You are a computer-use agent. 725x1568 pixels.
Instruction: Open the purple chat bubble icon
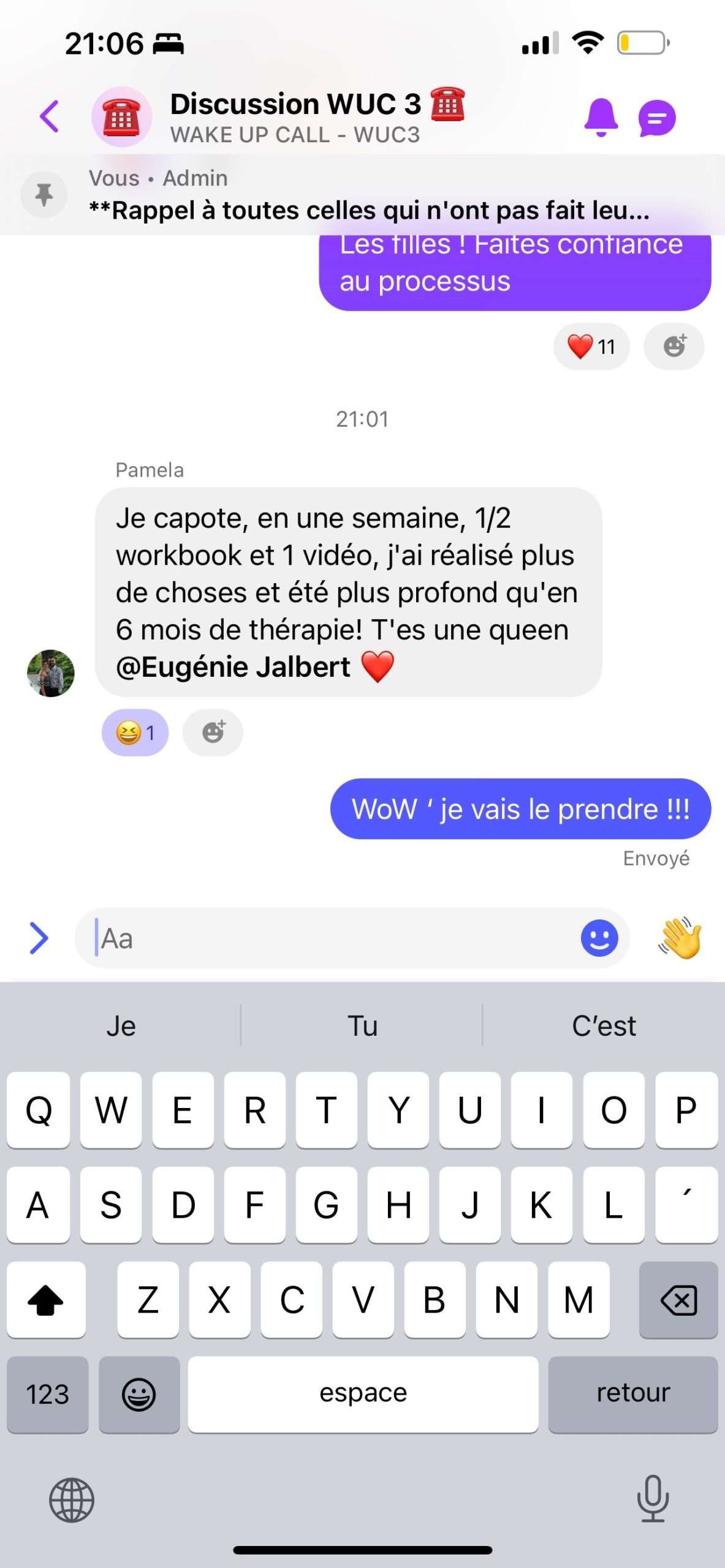656,118
